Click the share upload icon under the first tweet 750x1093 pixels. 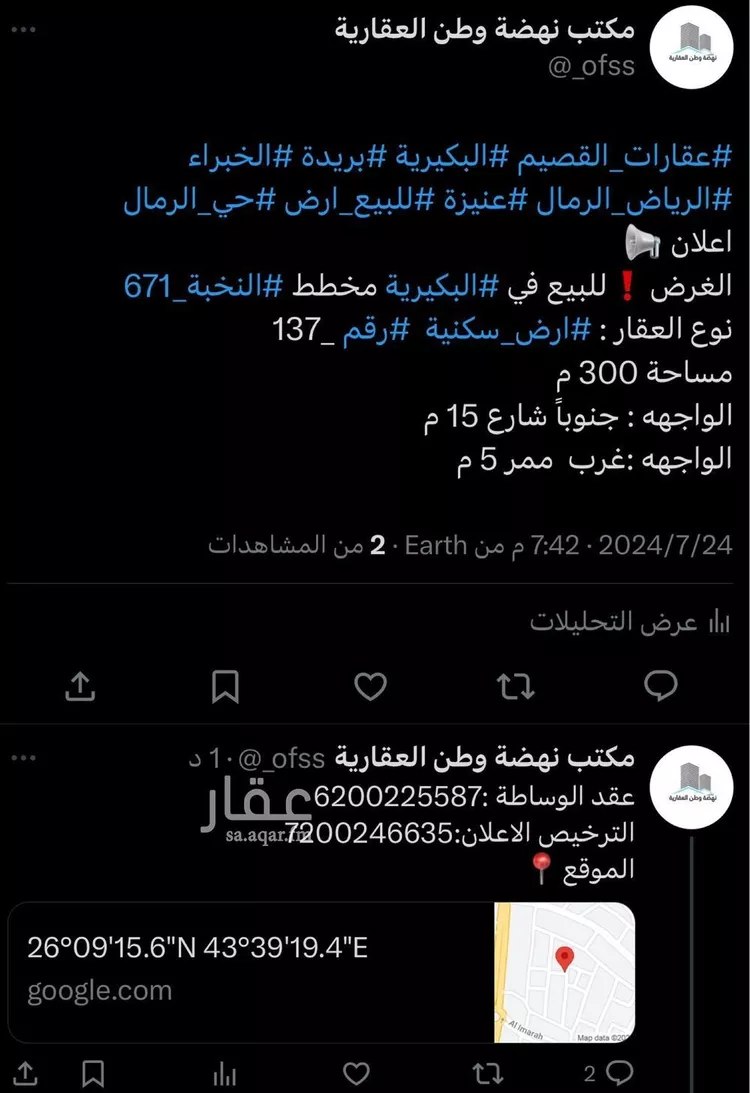click(80, 684)
